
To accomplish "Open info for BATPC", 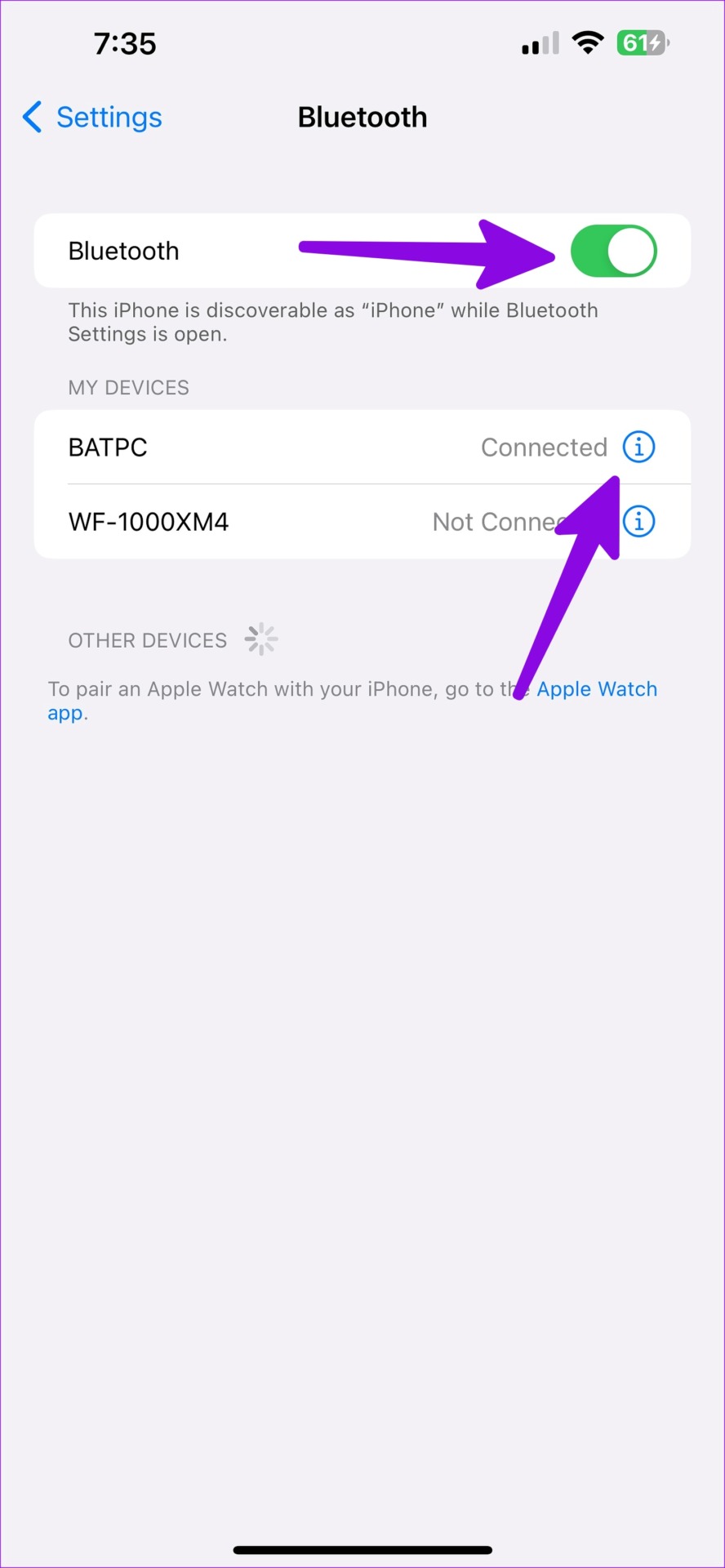I will pos(638,447).
